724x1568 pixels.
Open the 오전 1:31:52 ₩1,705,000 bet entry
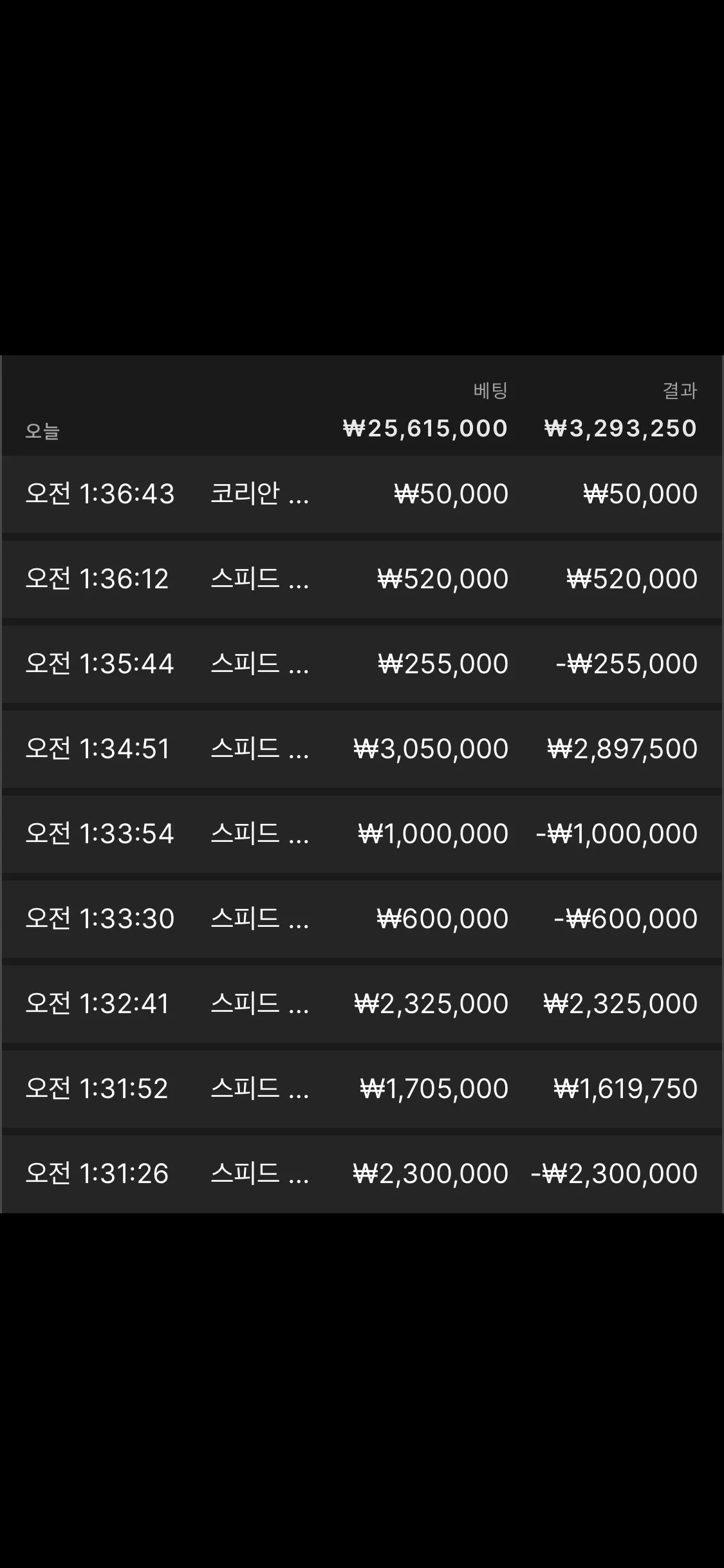coord(362,1088)
